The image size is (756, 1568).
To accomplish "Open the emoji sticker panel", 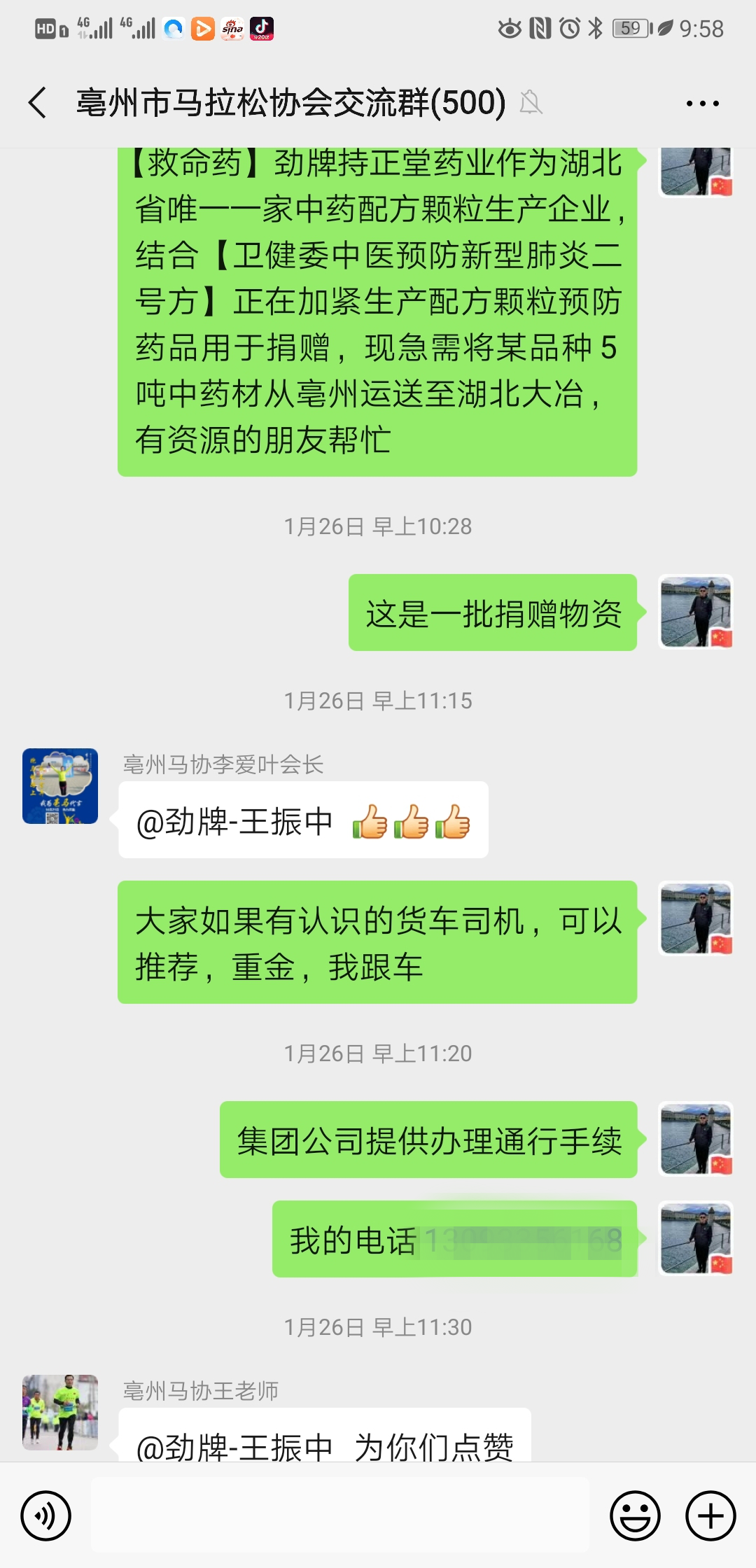I will pyautogui.click(x=635, y=1516).
